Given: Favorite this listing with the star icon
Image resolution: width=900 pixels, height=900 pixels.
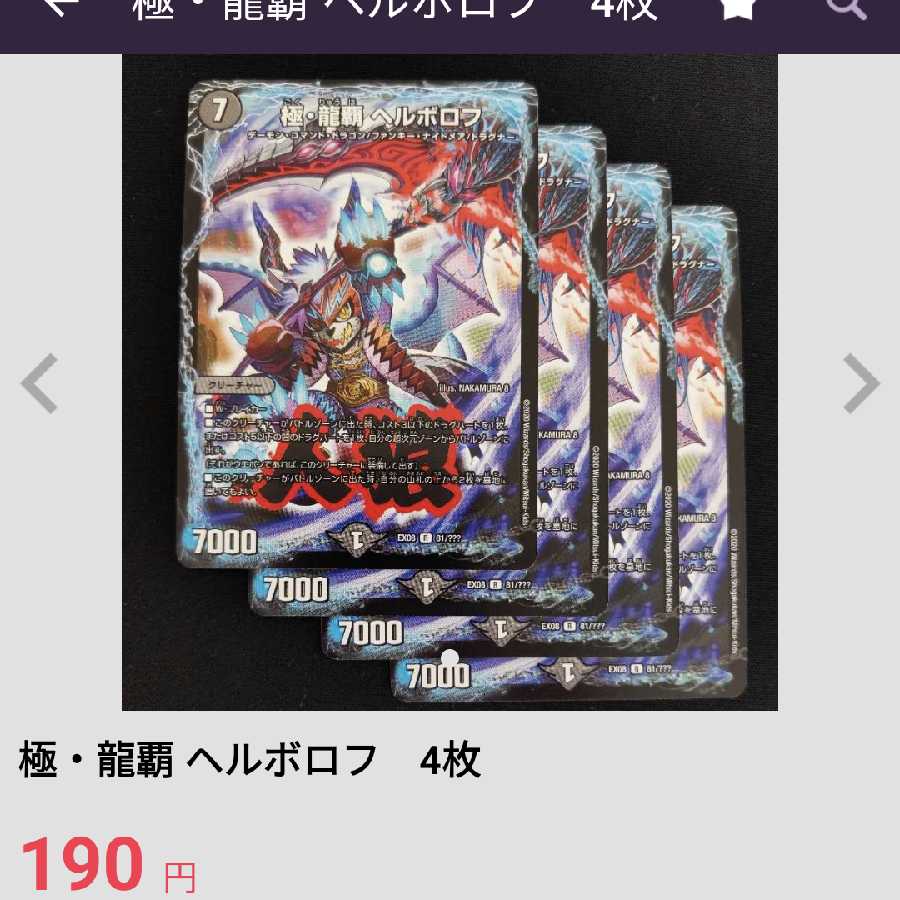Looking at the screenshot, I should pos(738,8).
